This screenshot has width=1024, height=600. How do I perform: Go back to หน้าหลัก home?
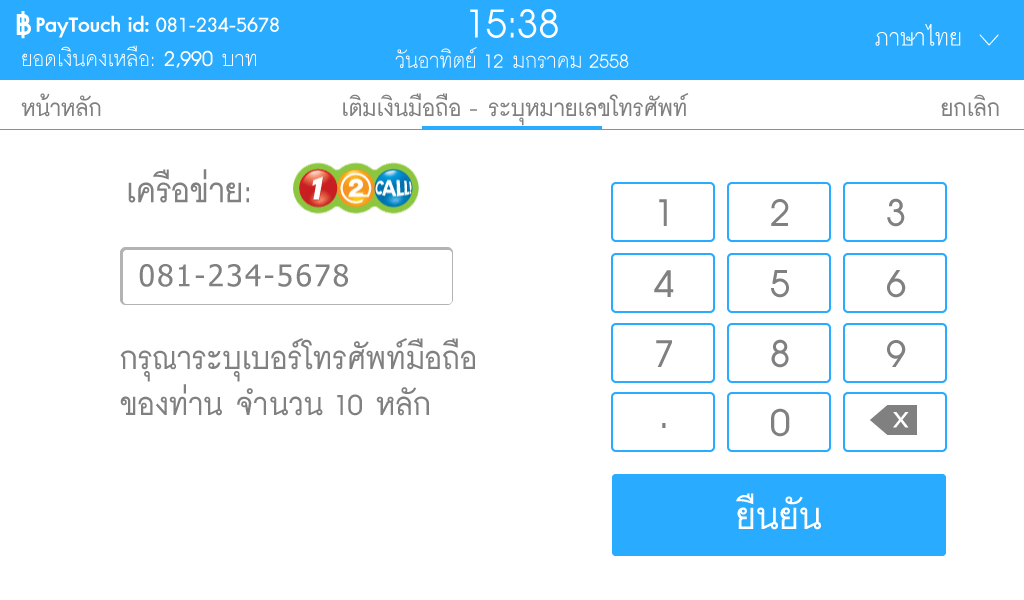coord(61,109)
